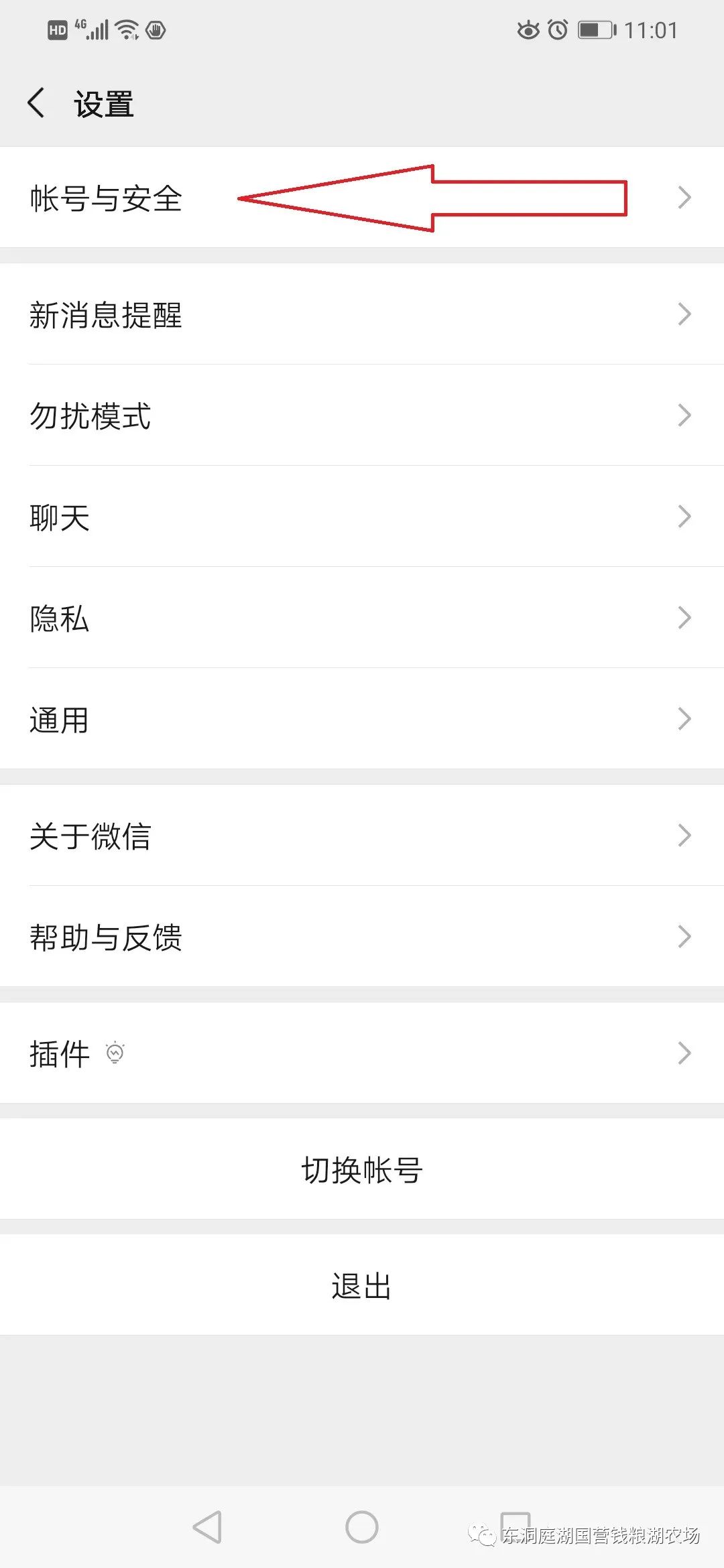Tap the system home button
Screen dimensions: 724x1568
click(x=362, y=1527)
